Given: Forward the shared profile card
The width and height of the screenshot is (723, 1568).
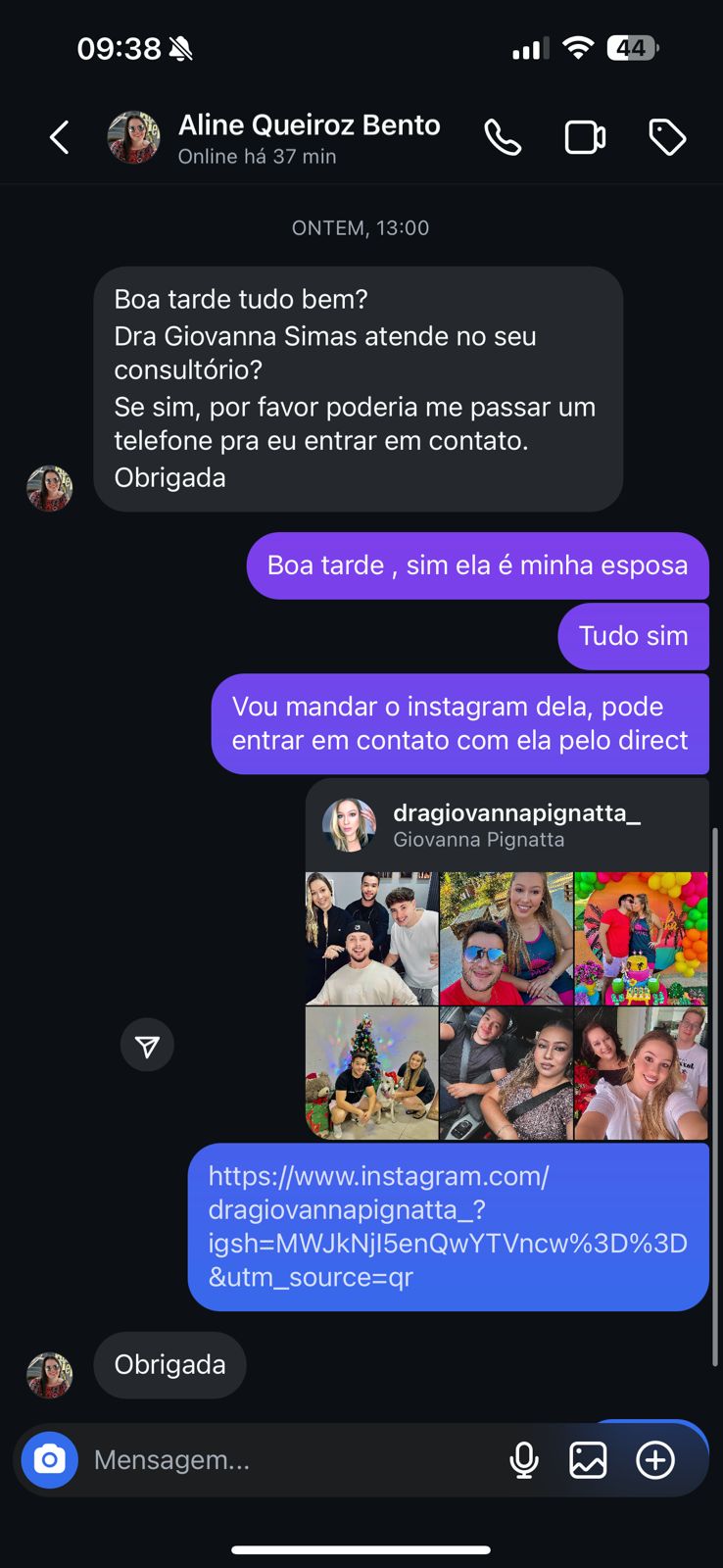Looking at the screenshot, I should (x=147, y=1046).
